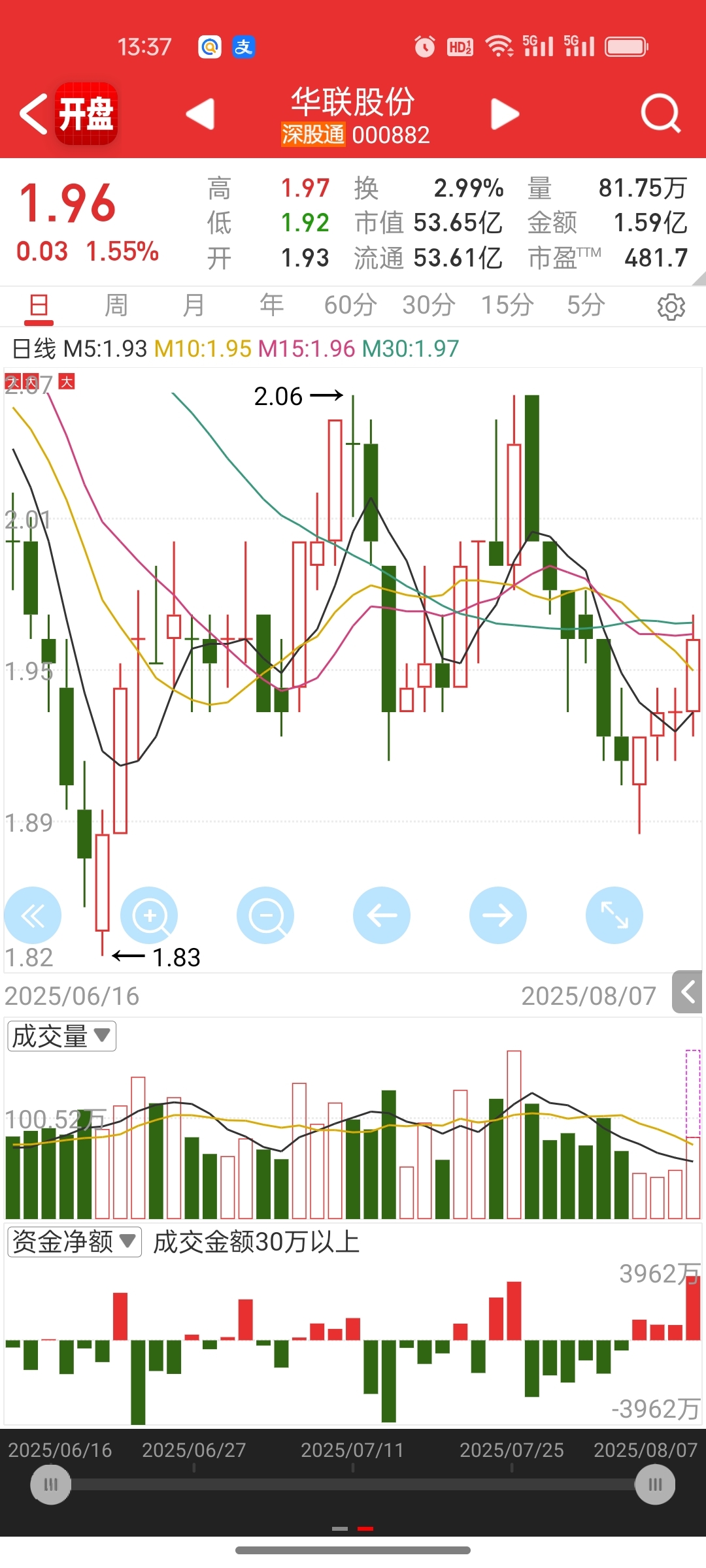Go back using the 开盘 back arrow

pos(34,114)
